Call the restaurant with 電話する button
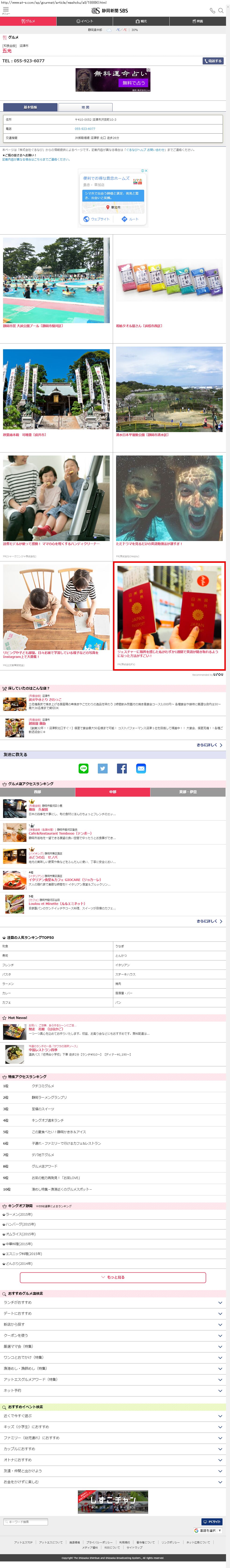Viewport: 230px width, 1568px height. (x=213, y=61)
